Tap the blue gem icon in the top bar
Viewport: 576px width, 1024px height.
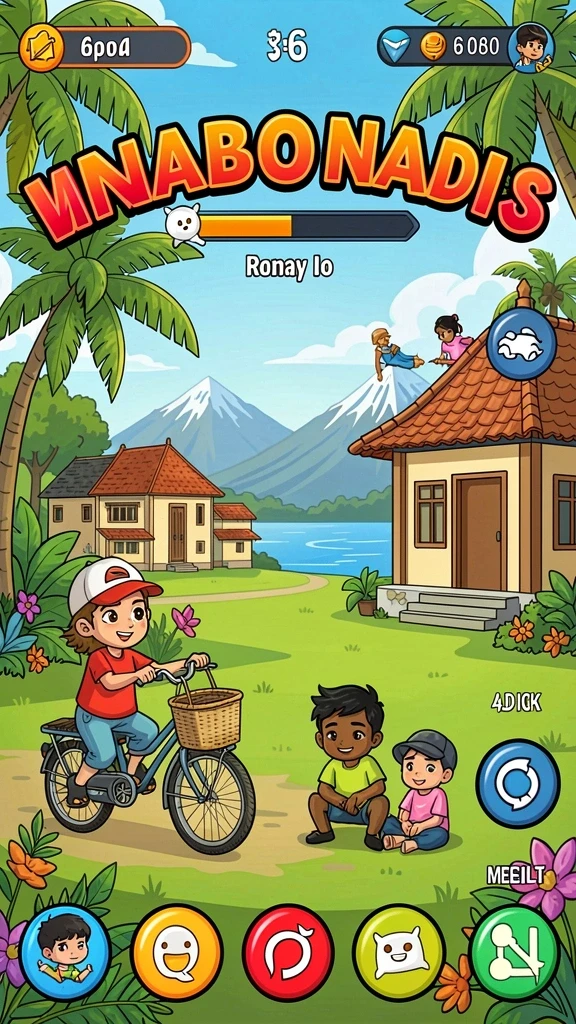tap(396, 46)
